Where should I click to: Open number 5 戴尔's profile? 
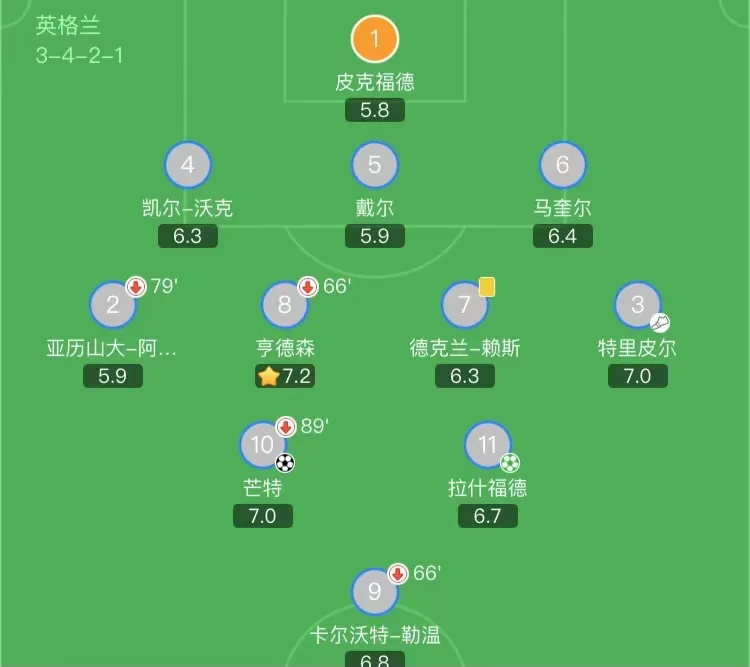coord(375,166)
